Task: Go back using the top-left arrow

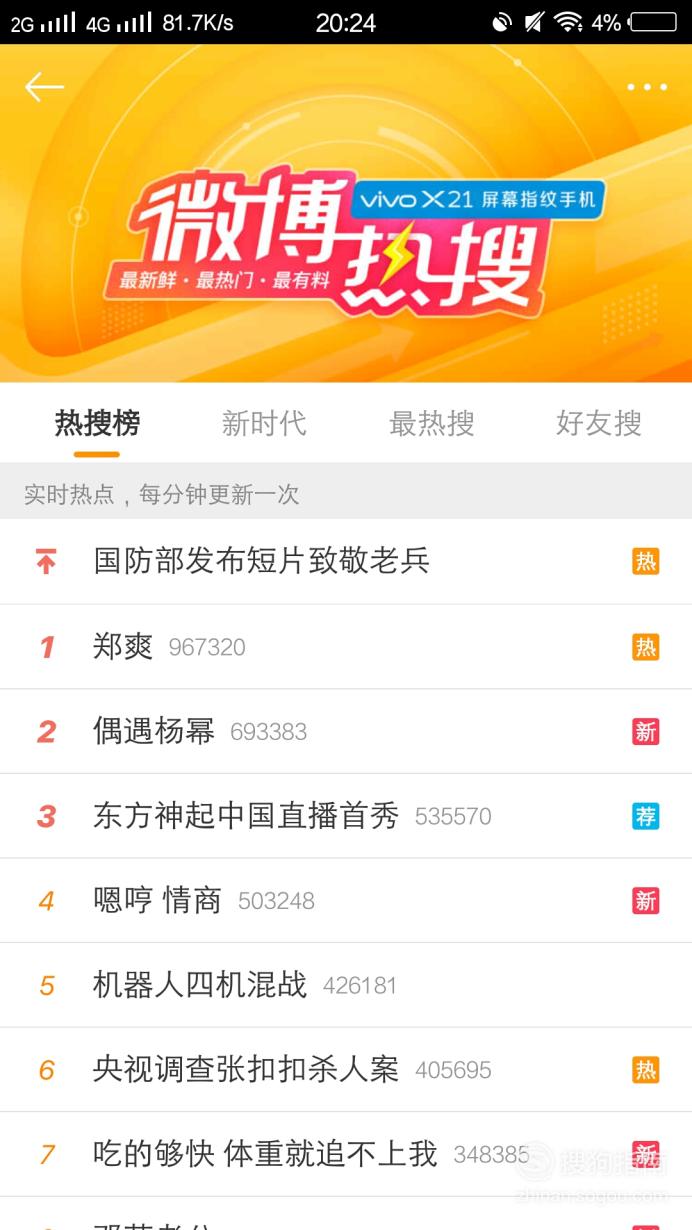Action: (x=44, y=87)
